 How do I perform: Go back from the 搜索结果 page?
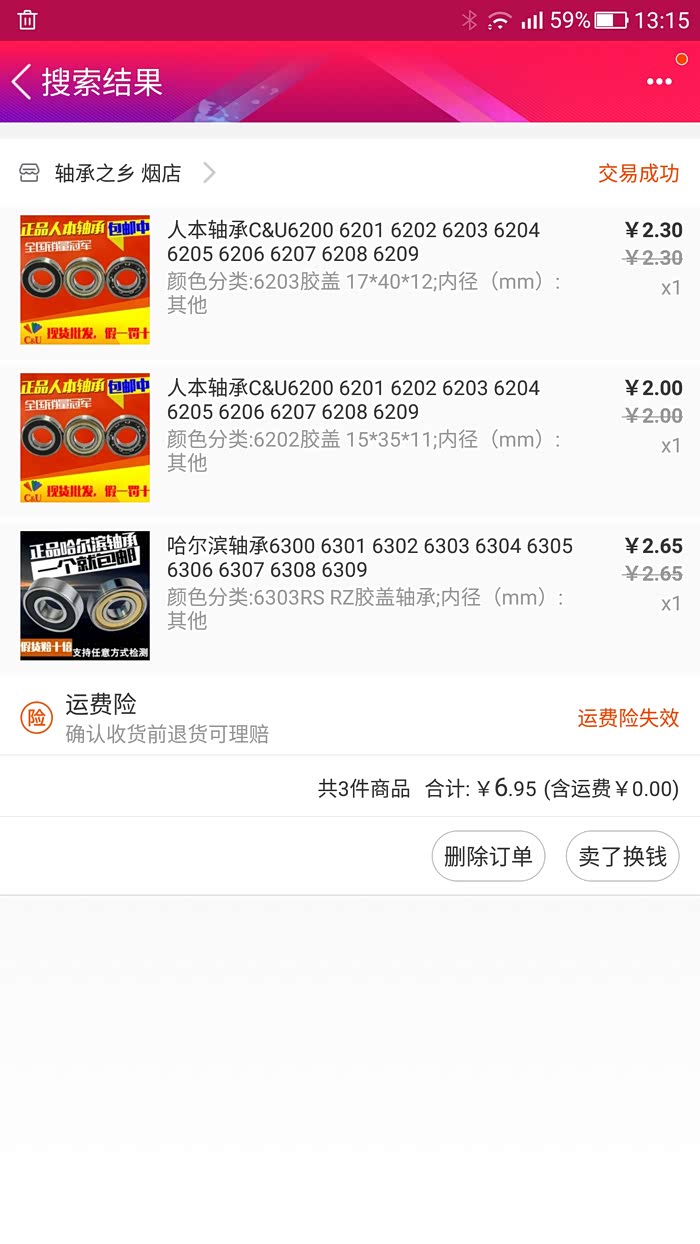tap(22, 82)
